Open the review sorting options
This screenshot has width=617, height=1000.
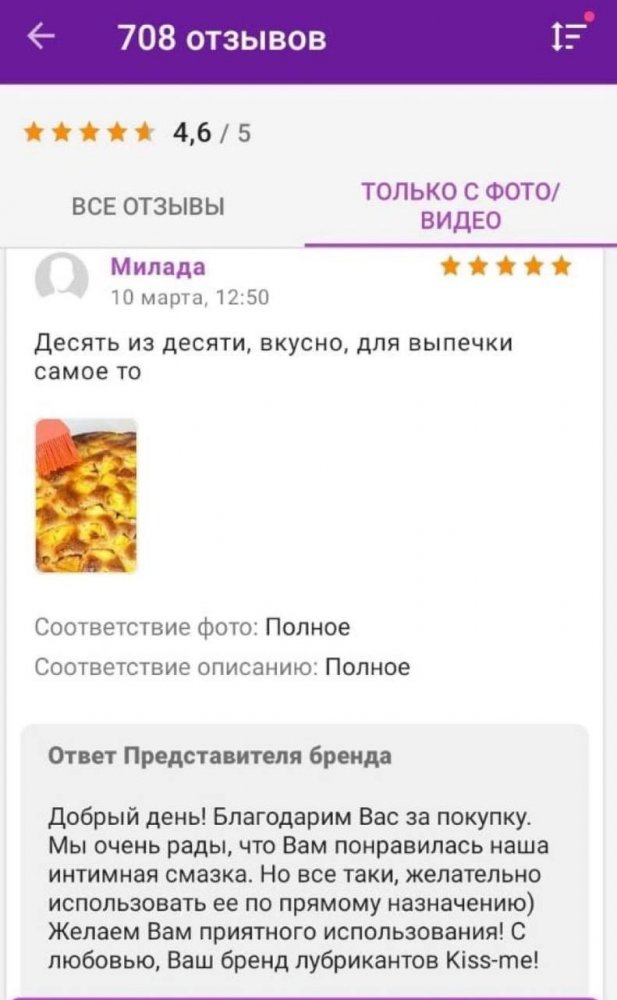pos(565,37)
